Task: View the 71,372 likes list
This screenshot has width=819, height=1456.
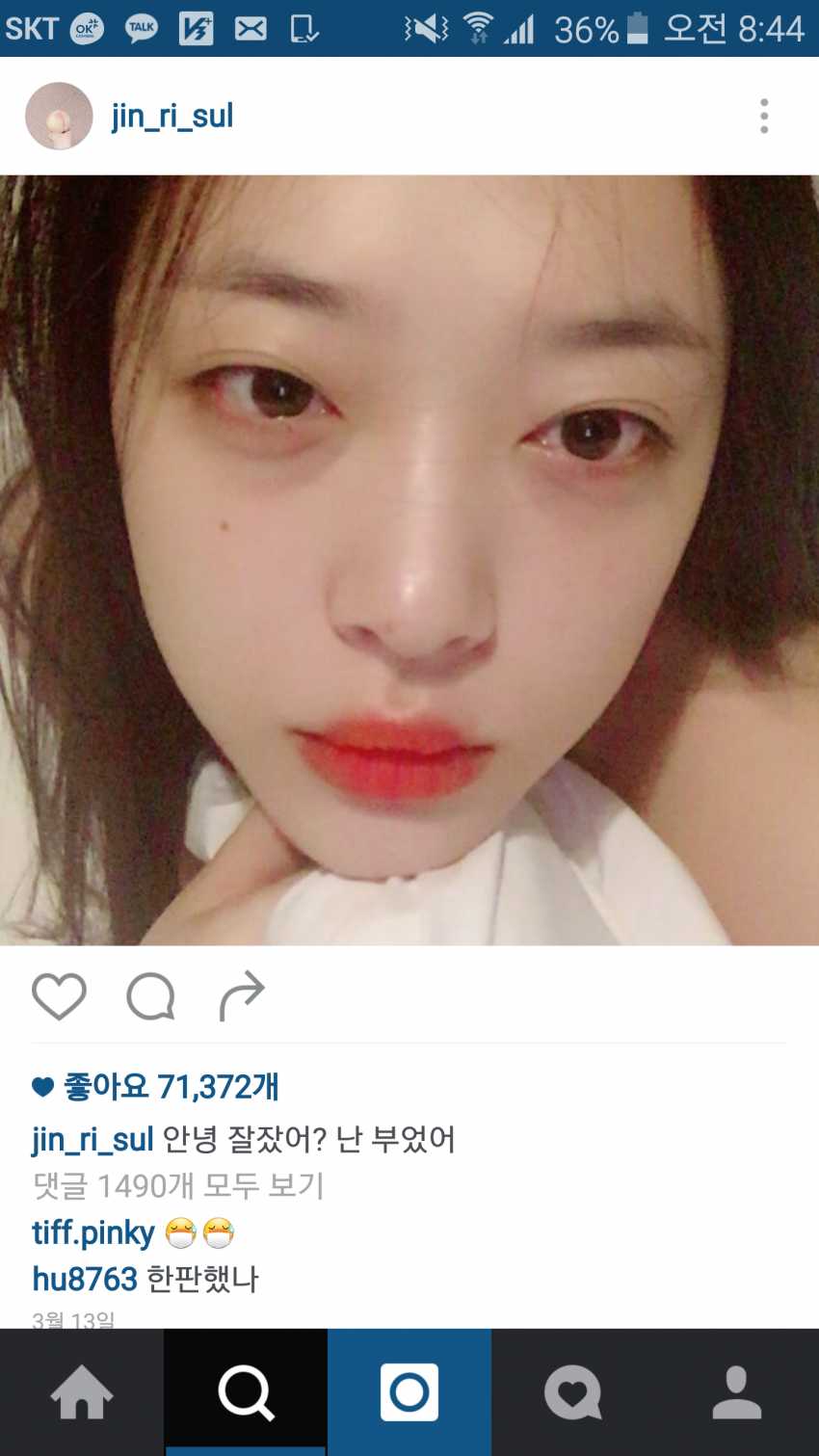Action: point(170,1087)
